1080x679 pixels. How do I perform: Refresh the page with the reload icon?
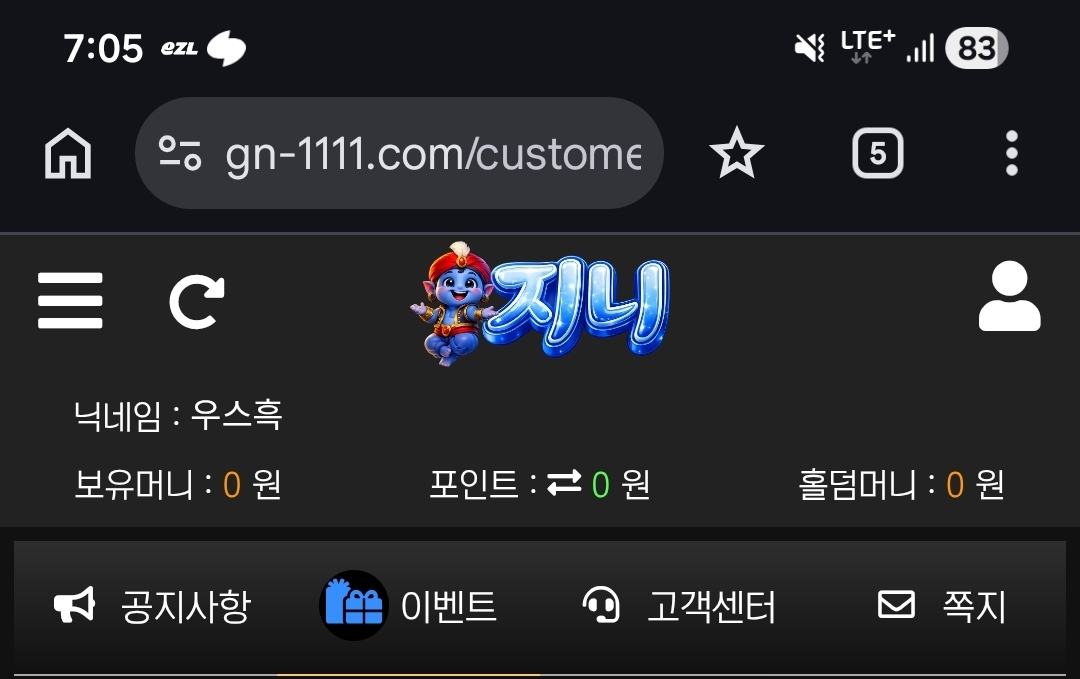pos(196,302)
